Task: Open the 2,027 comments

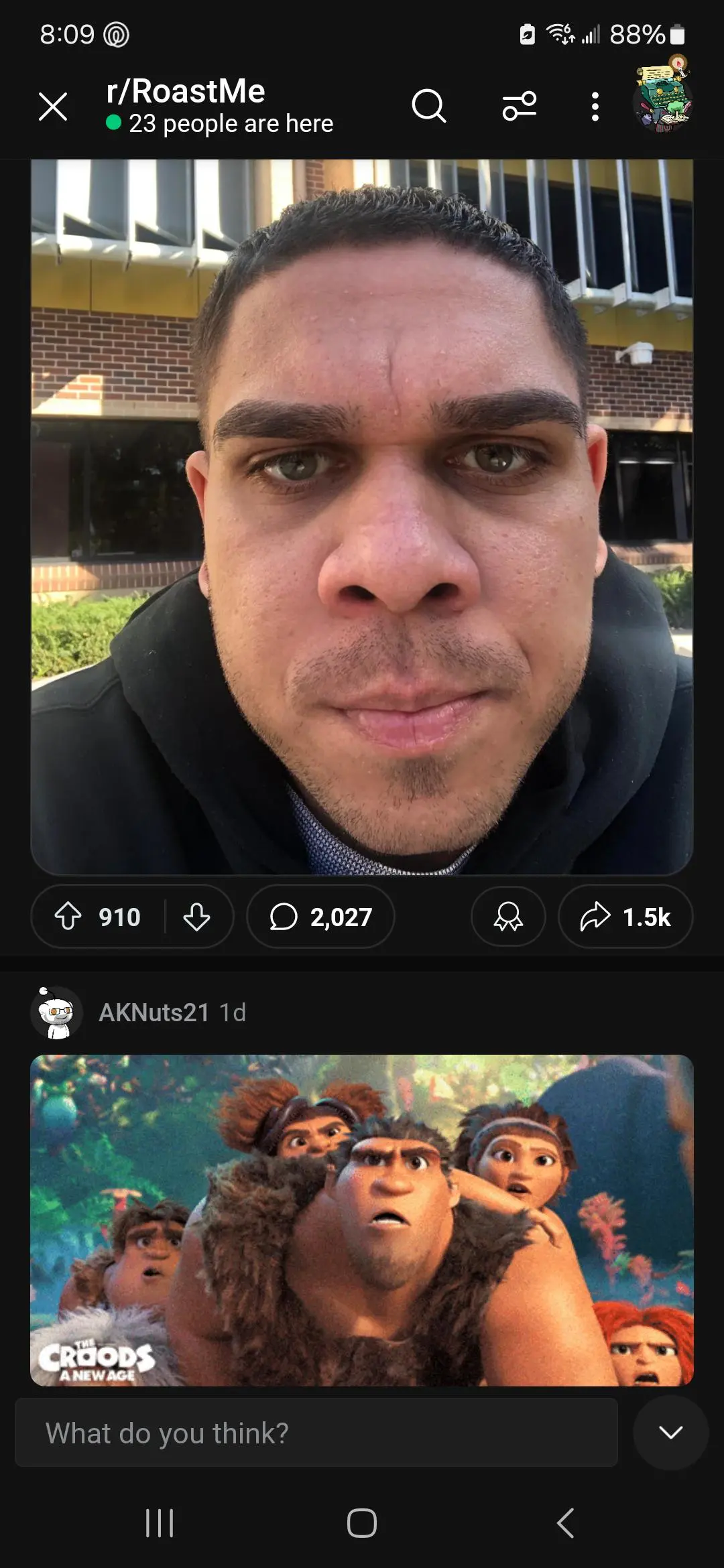Action: click(x=320, y=916)
